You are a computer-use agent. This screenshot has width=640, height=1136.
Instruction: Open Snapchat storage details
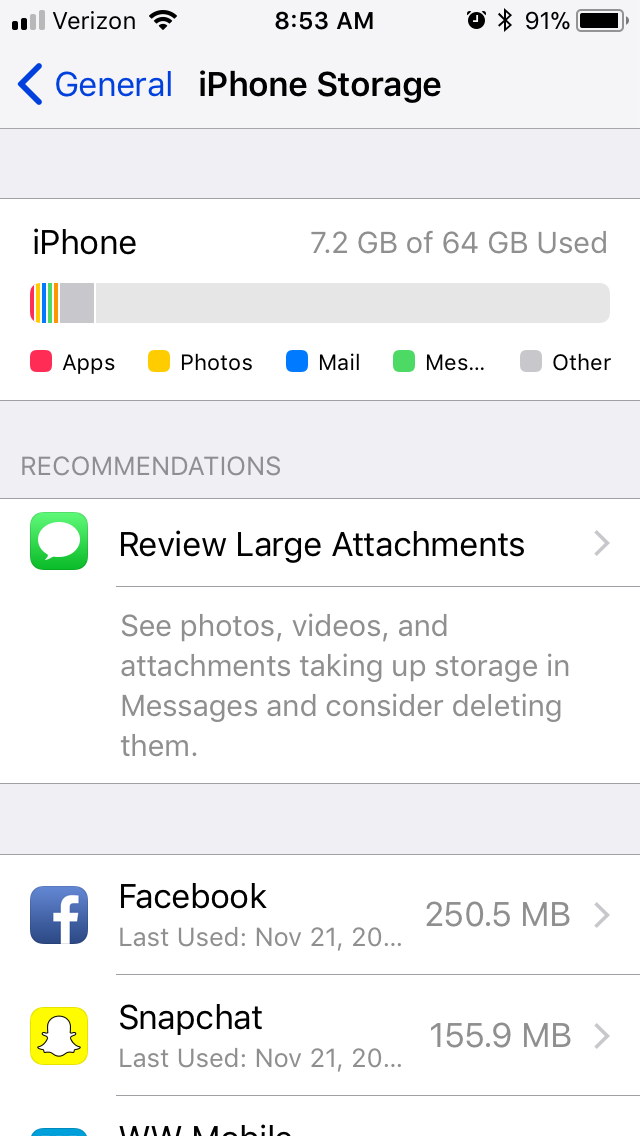[x=320, y=1036]
